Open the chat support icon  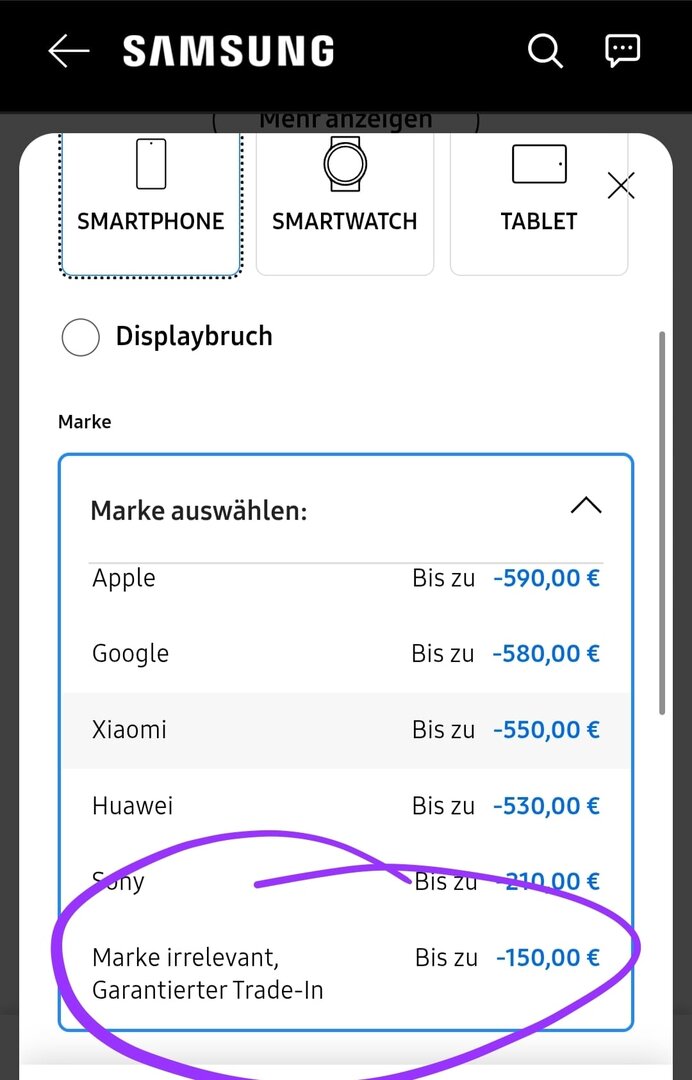[x=622, y=51]
